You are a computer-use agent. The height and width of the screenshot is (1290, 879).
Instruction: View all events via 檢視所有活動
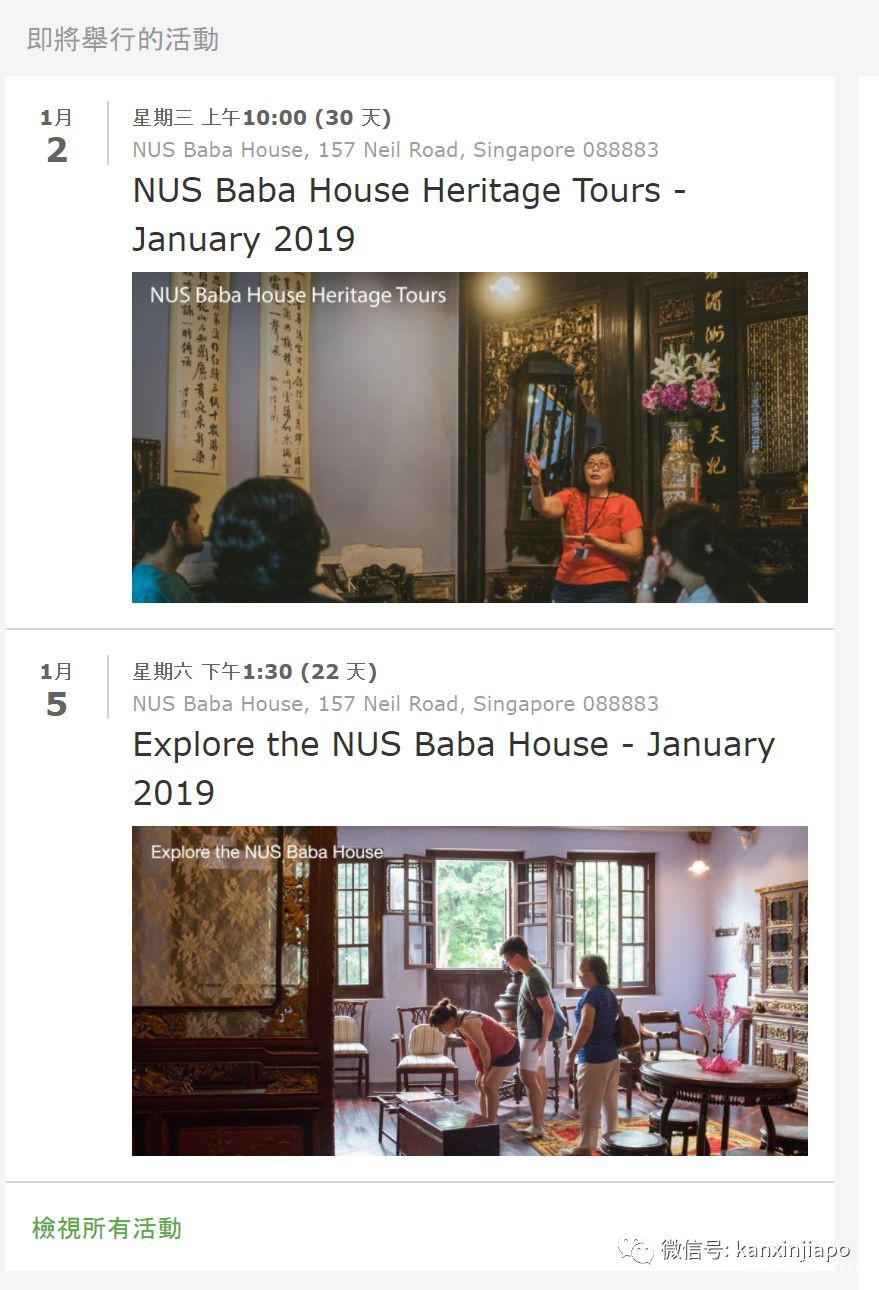point(107,1228)
